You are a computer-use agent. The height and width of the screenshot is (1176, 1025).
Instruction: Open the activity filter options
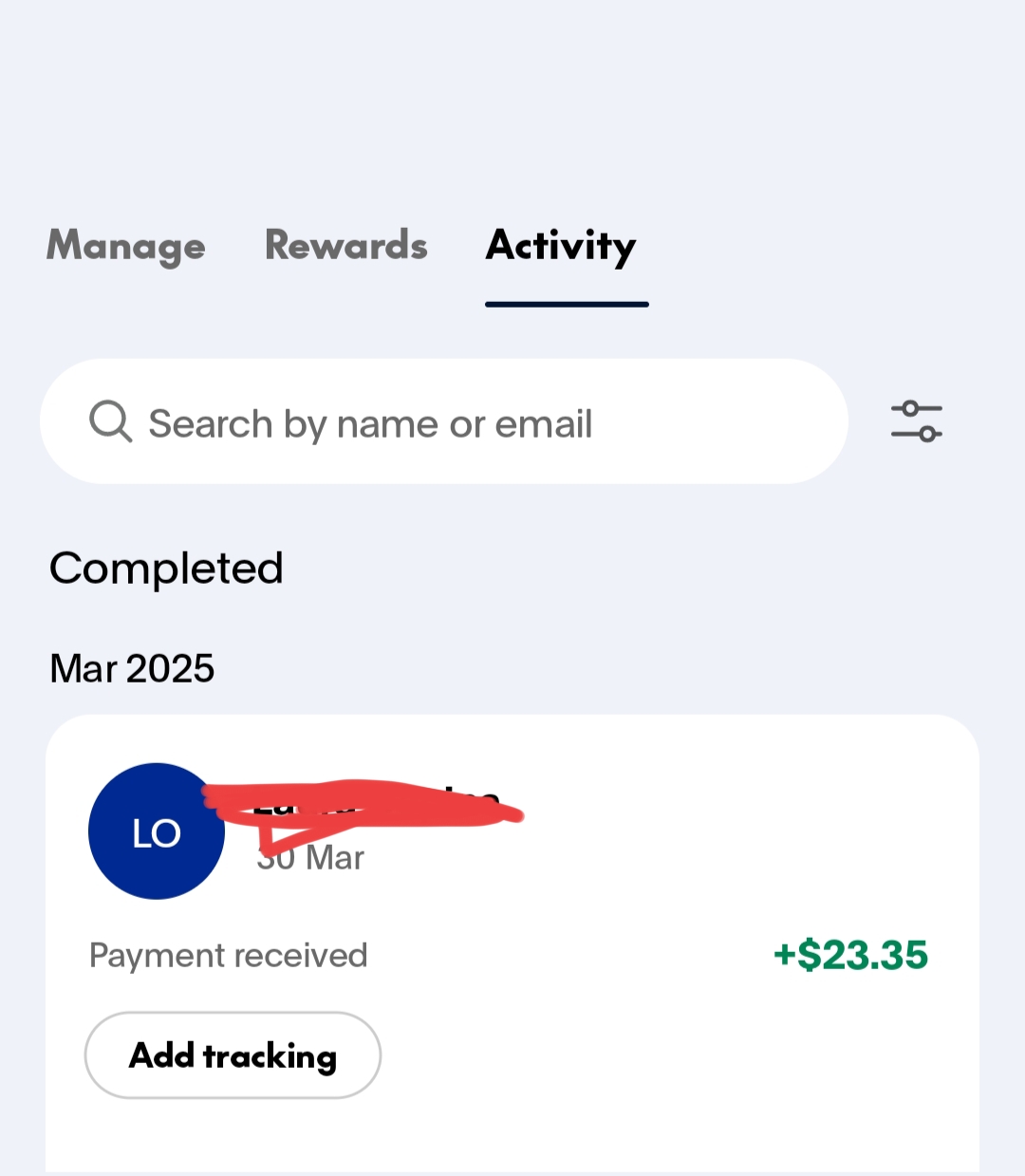point(916,421)
